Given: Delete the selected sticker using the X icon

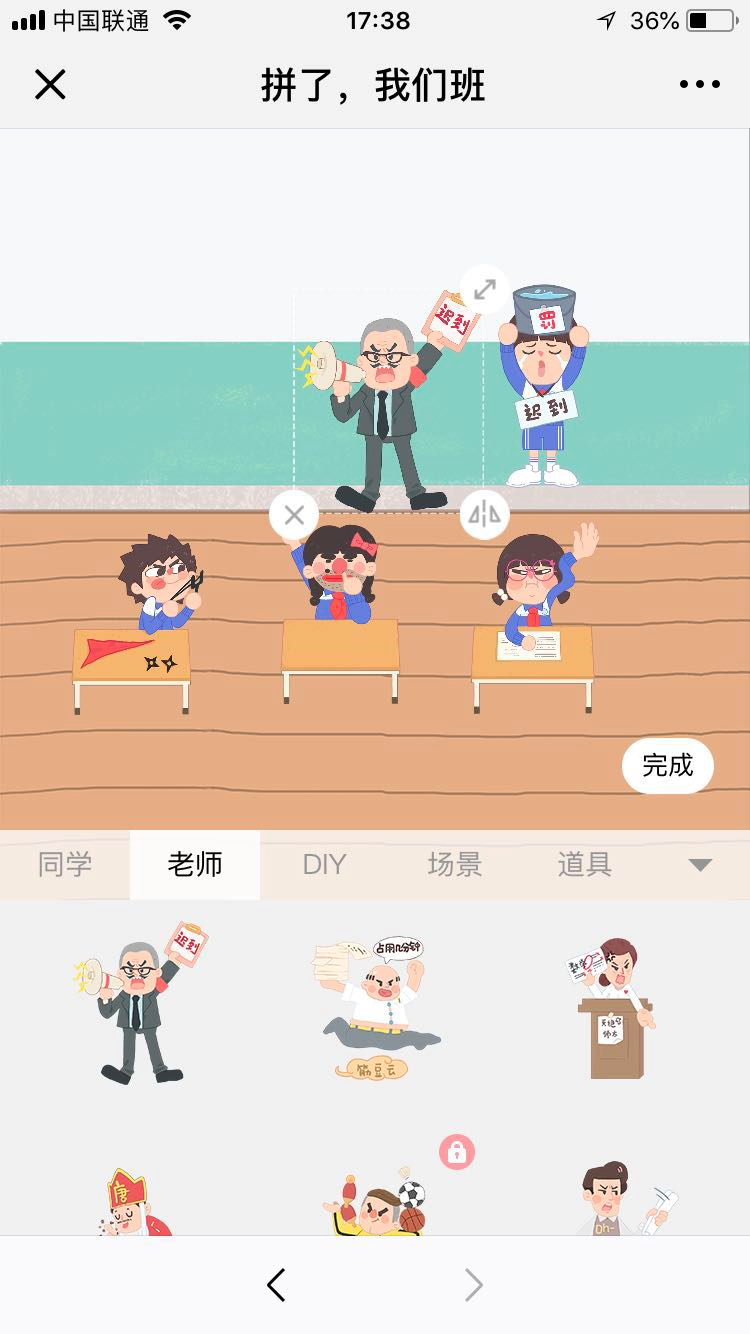Looking at the screenshot, I should [x=293, y=514].
